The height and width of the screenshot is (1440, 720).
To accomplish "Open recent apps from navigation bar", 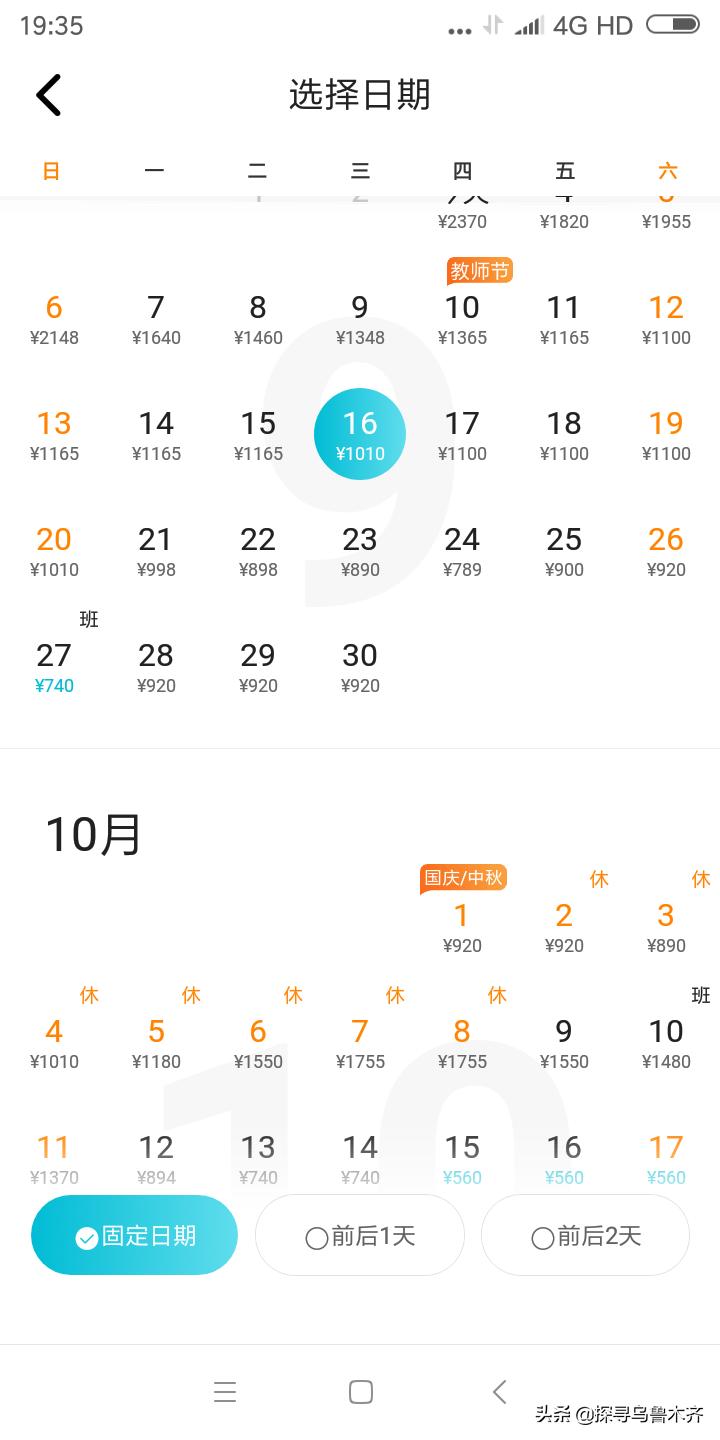I will [225, 1391].
